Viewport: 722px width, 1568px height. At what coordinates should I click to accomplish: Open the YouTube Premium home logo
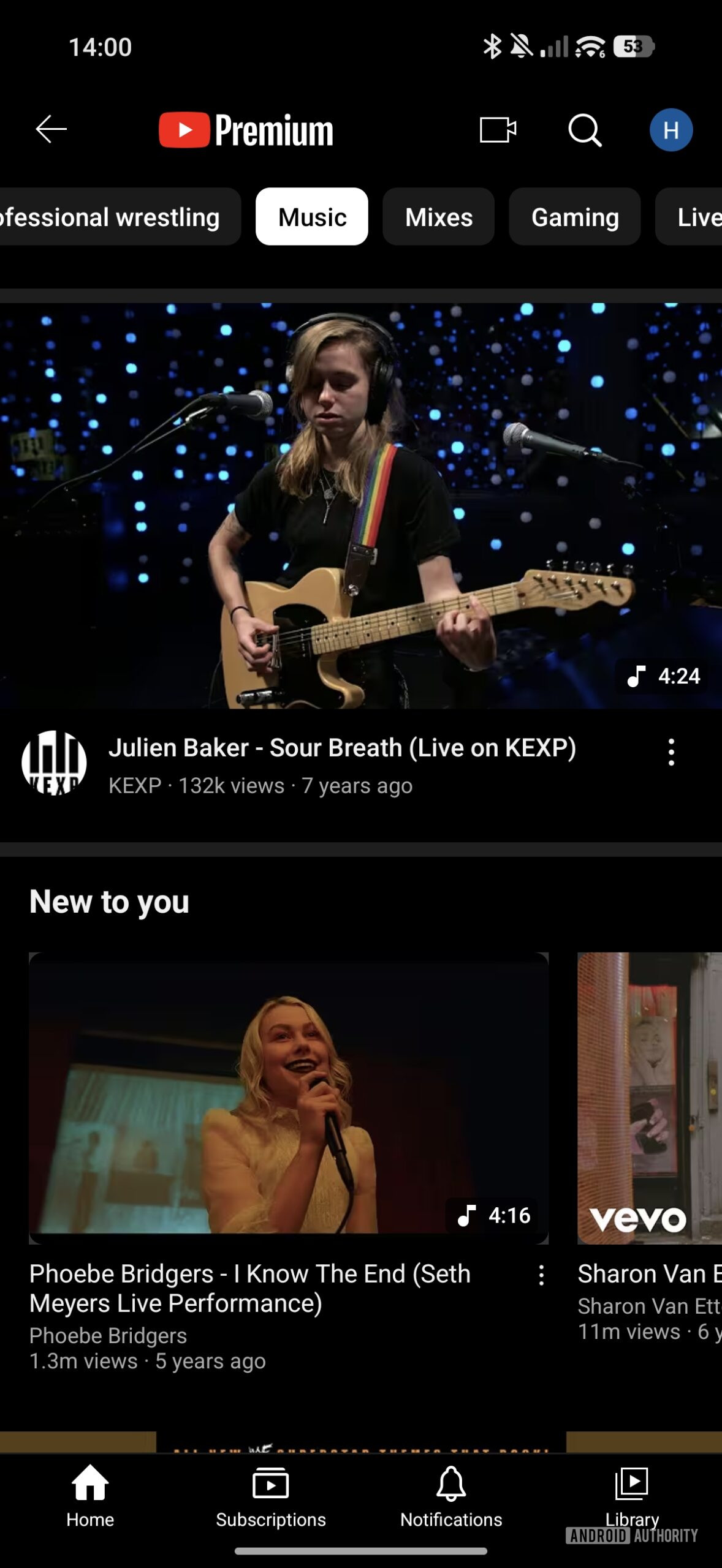click(x=244, y=129)
